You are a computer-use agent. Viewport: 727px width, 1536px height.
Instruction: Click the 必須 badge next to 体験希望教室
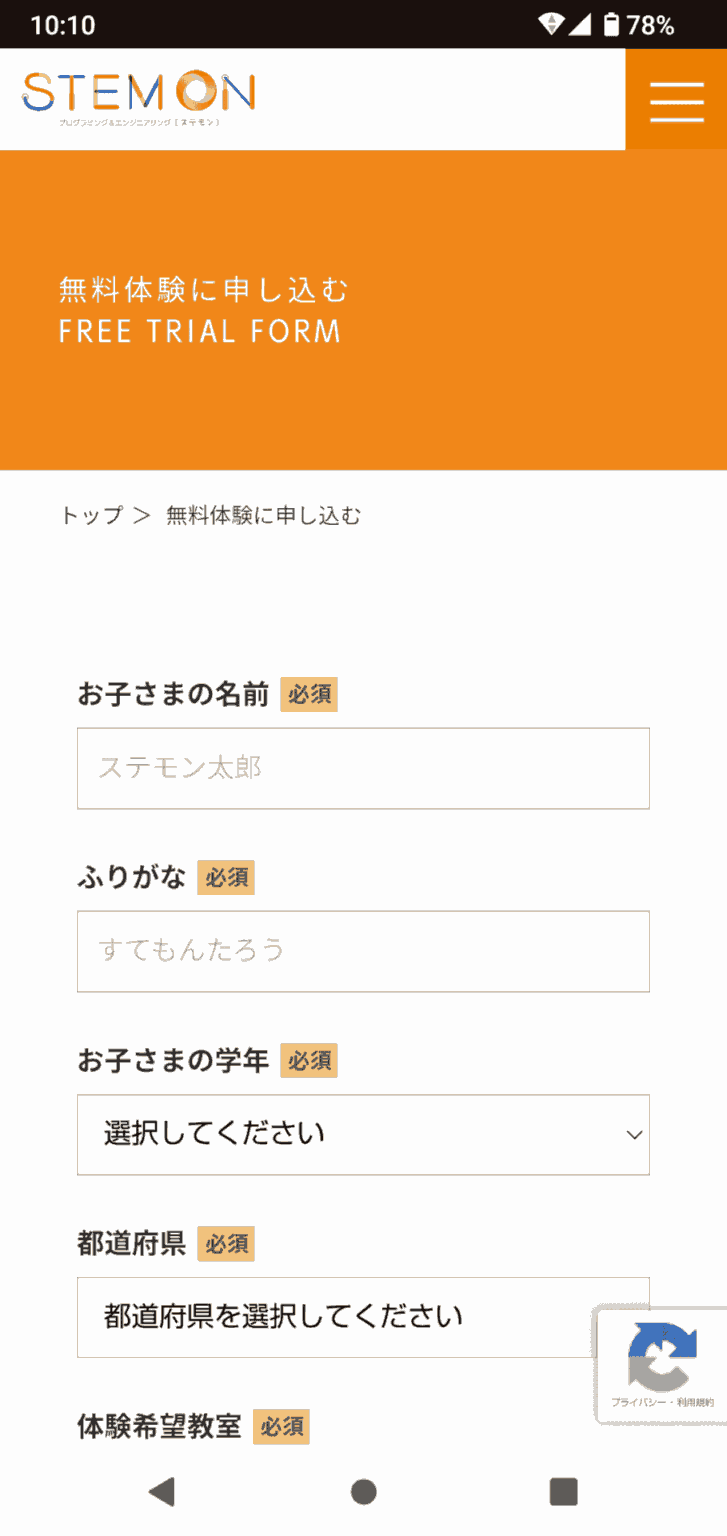[x=281, y=1427]
